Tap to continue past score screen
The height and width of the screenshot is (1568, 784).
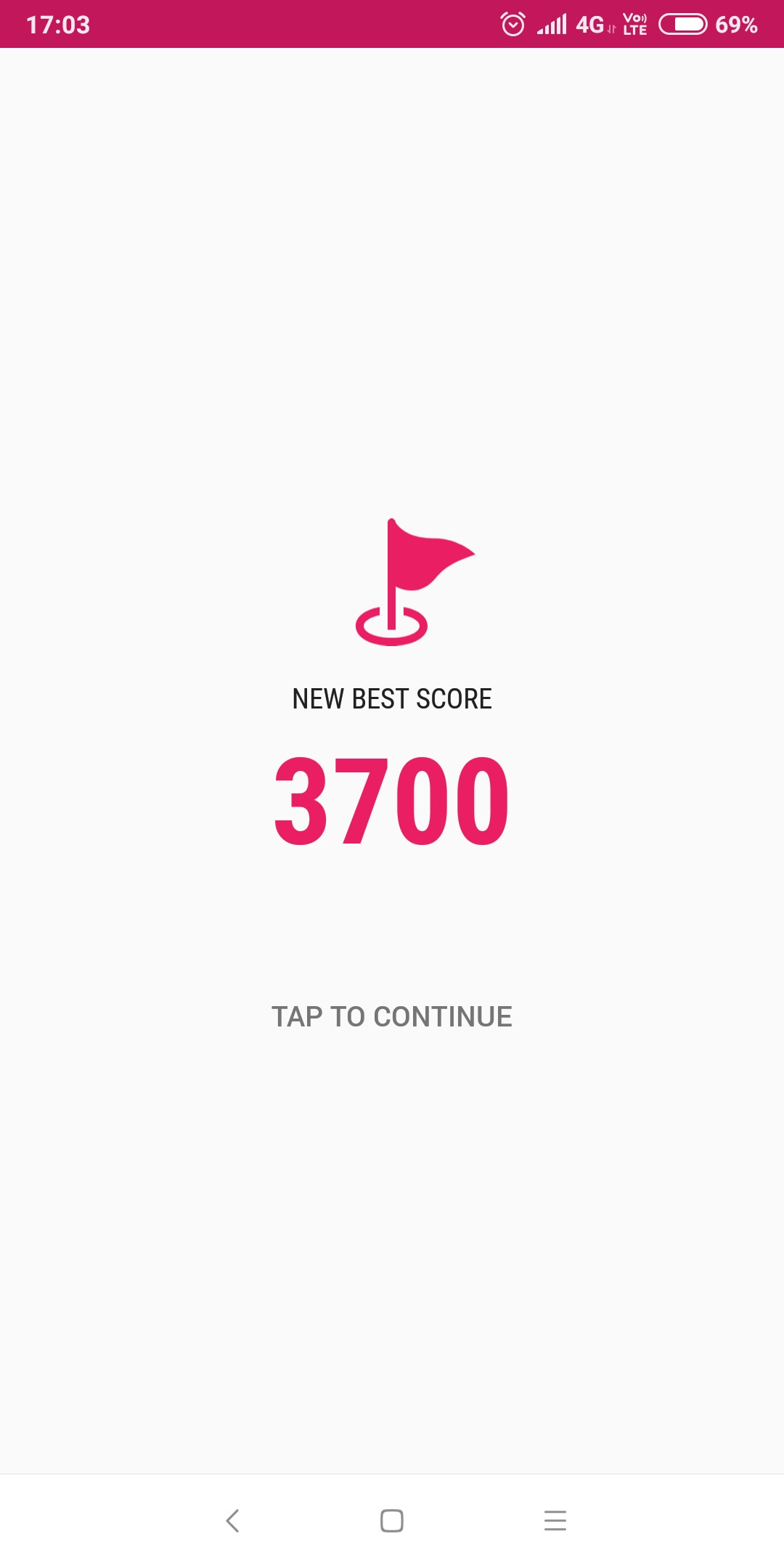point(392,1016)
